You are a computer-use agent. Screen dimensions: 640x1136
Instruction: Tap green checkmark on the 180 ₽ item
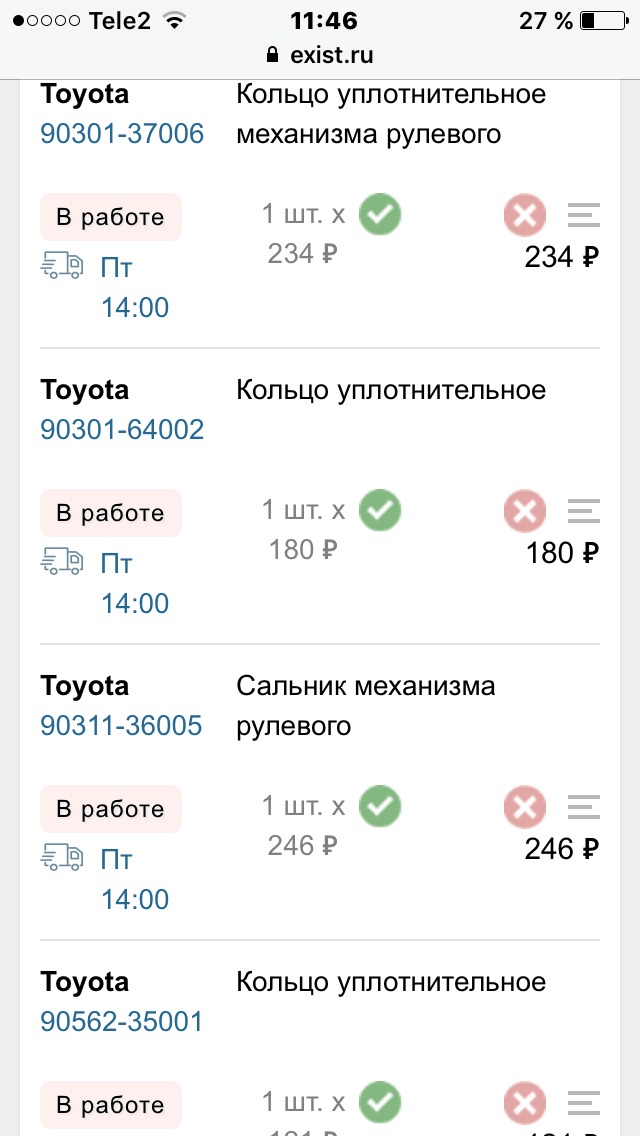click(381, 510)
